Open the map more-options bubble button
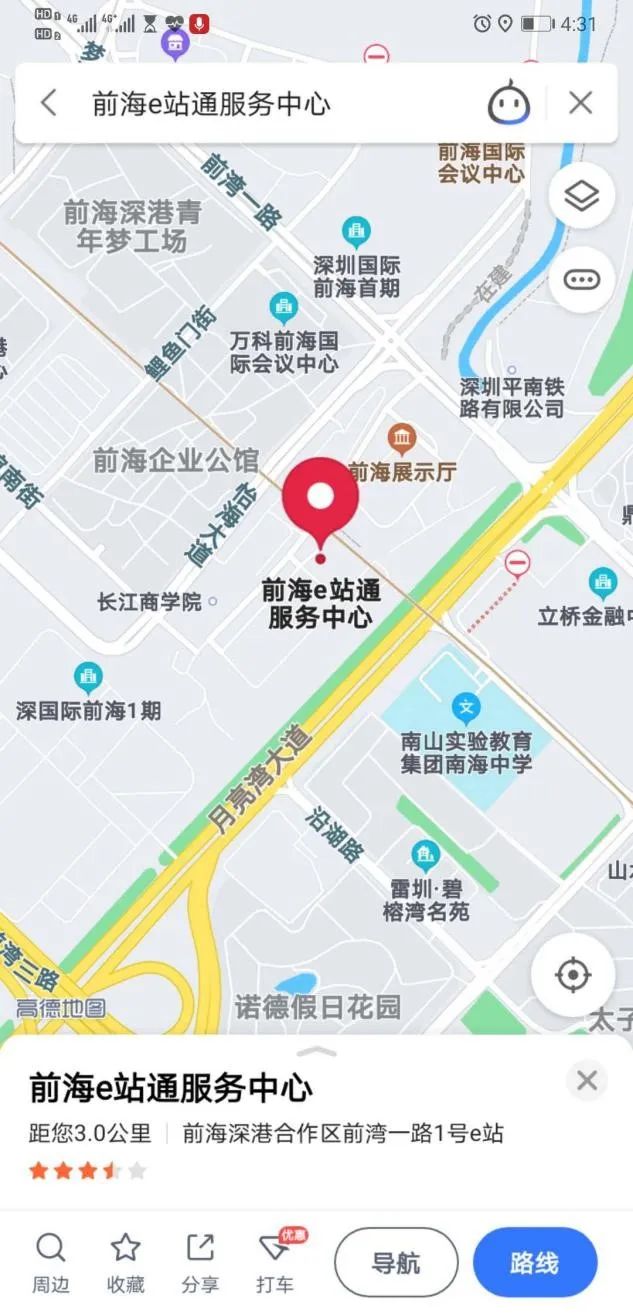 [x=582, y=279]
